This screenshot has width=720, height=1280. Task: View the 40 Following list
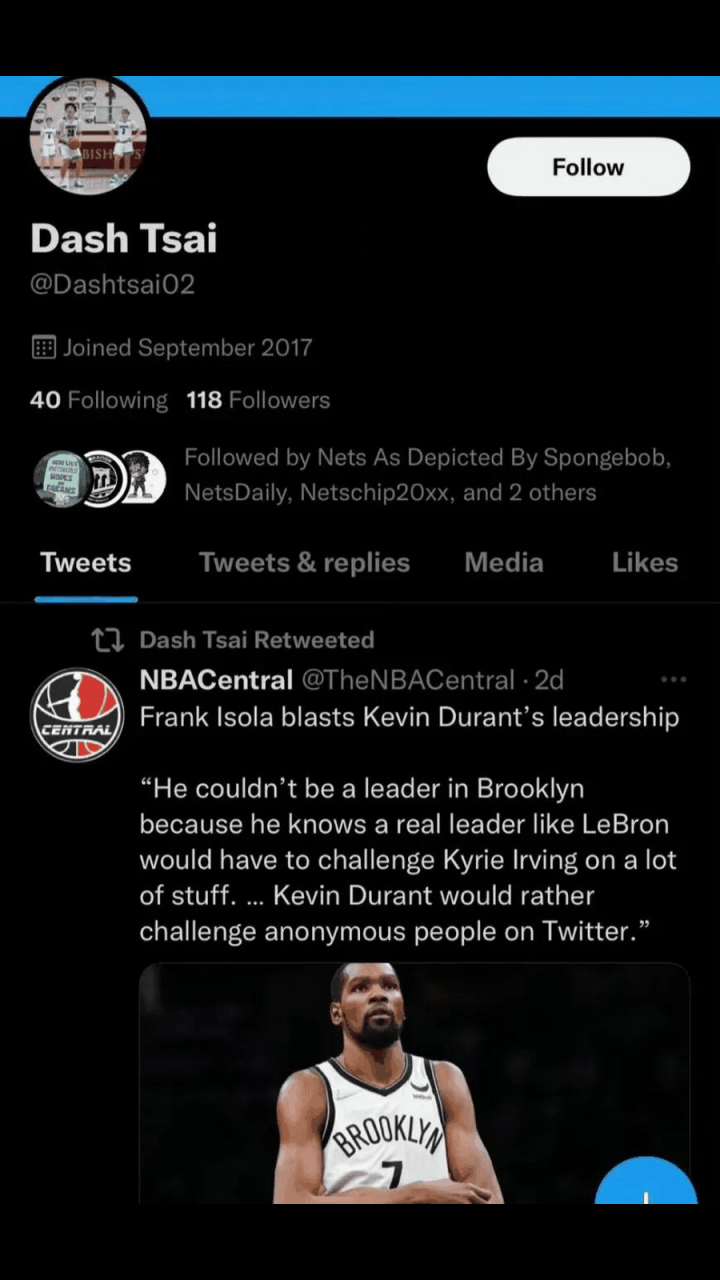pyautogui.click(x=99, y=400)
